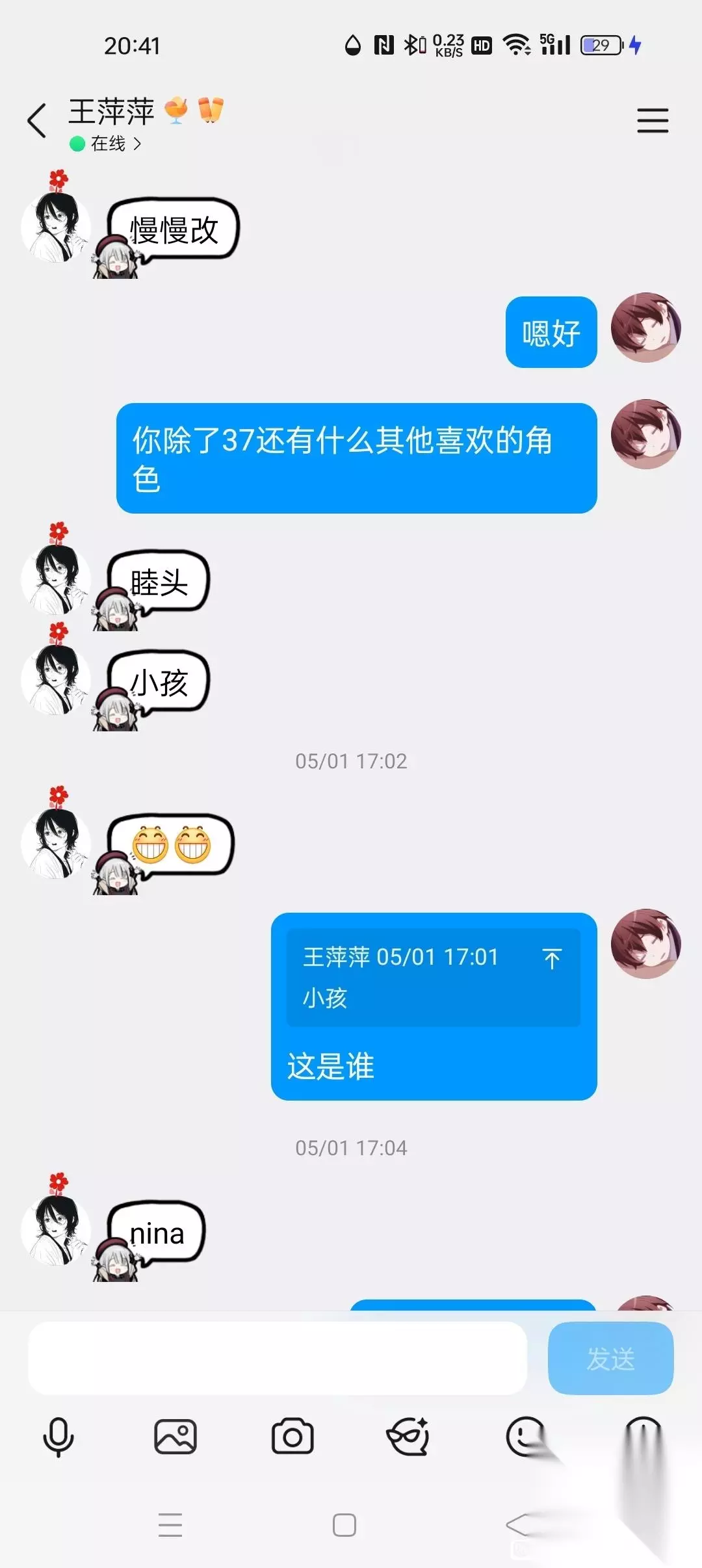
Task: Open the camera to take a photo
Action: click(x=292, y=1437)
